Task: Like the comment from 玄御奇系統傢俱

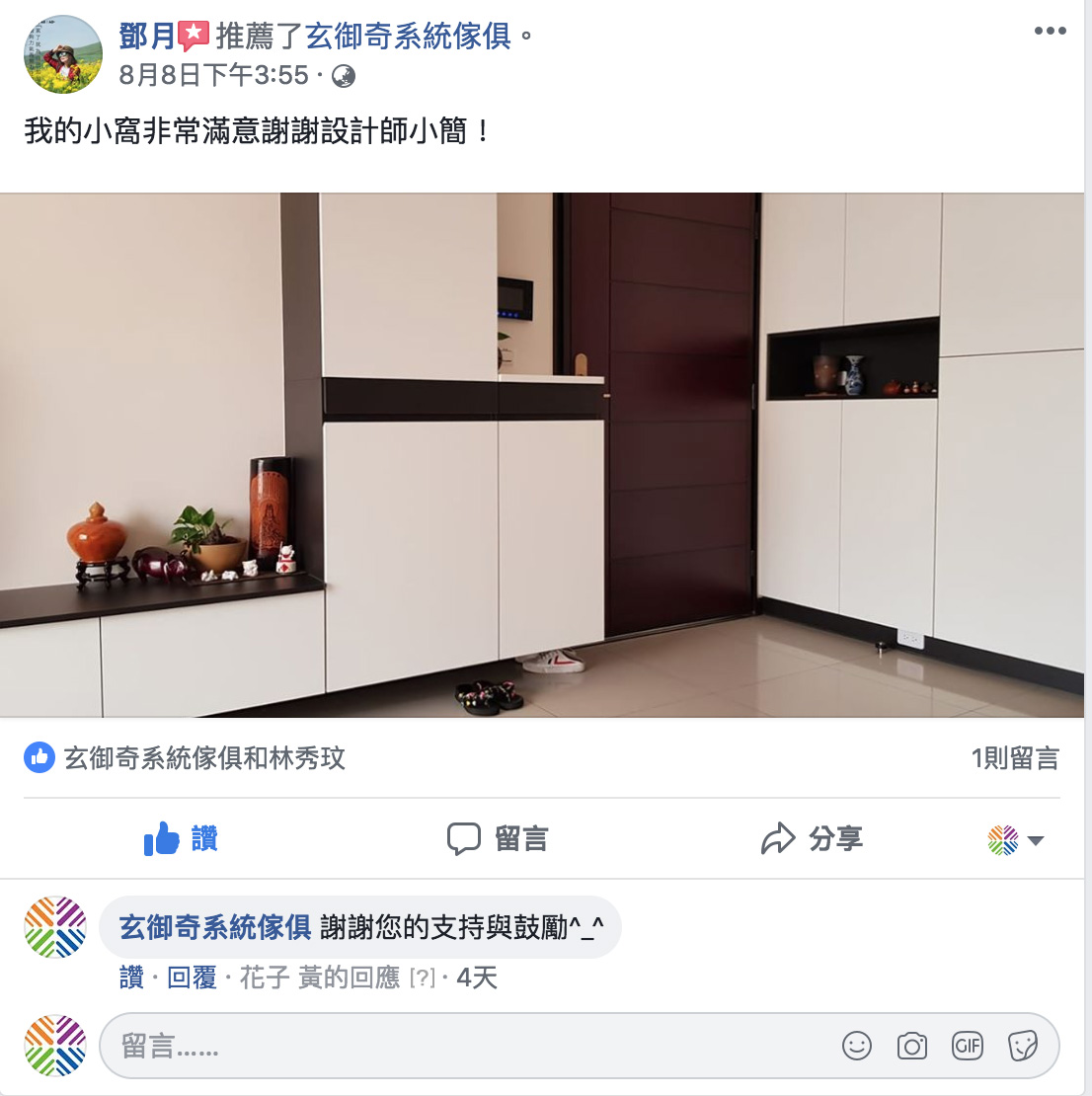Action: tap(131, 978)
